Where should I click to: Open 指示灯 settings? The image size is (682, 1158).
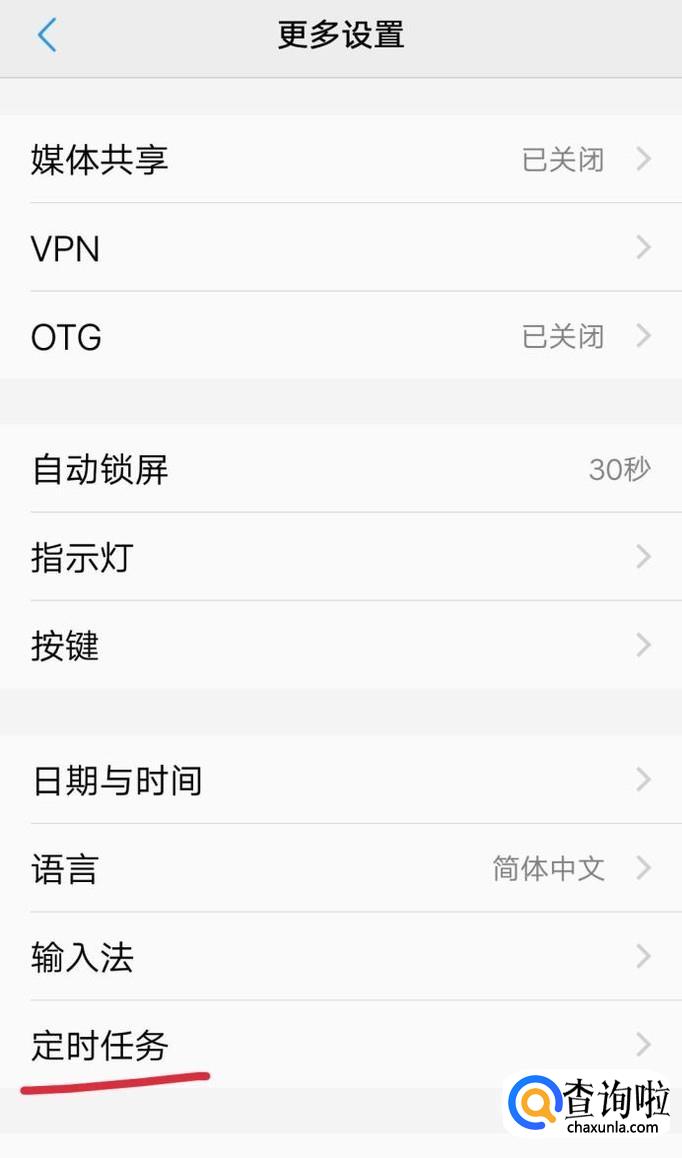click(x=340, y=557)
